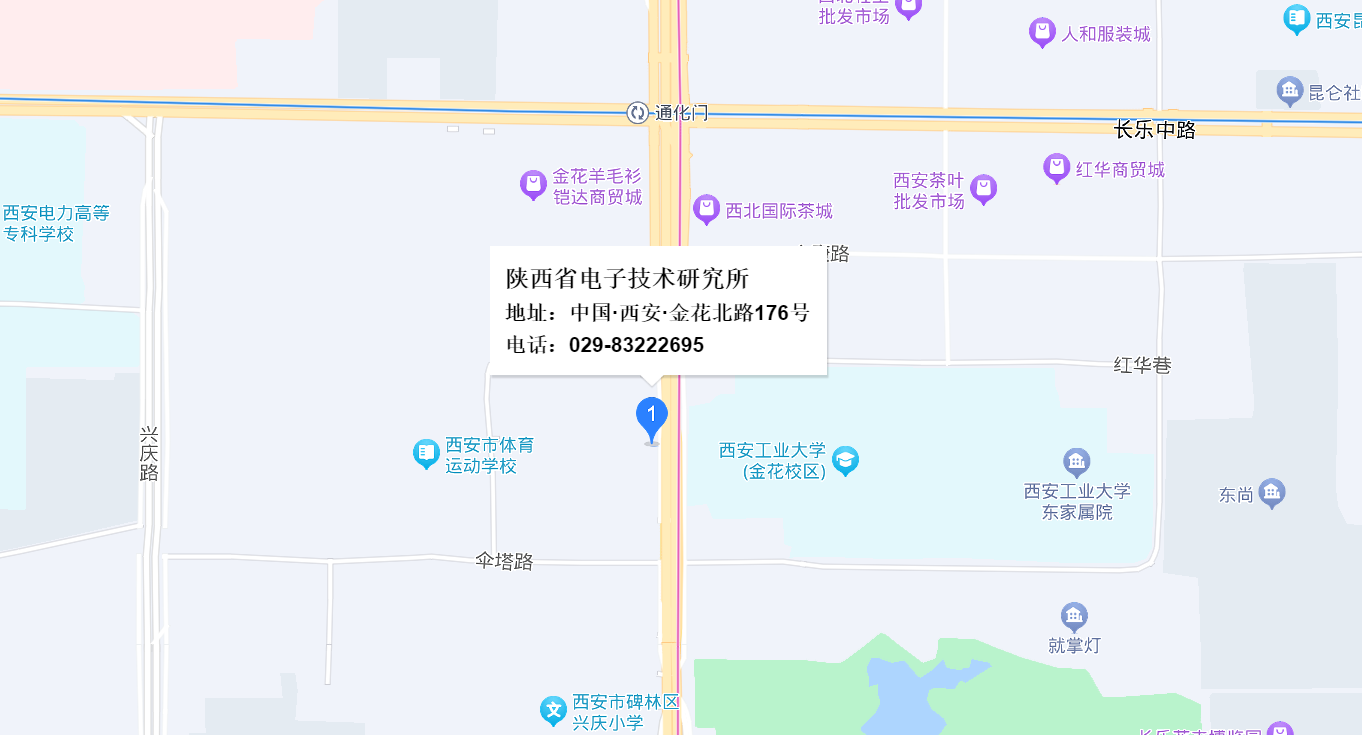The width and height of the screenshot is (1362, 735).
Task: Open the 西安茶叶批发市场 marker
Action: (984, 188)
